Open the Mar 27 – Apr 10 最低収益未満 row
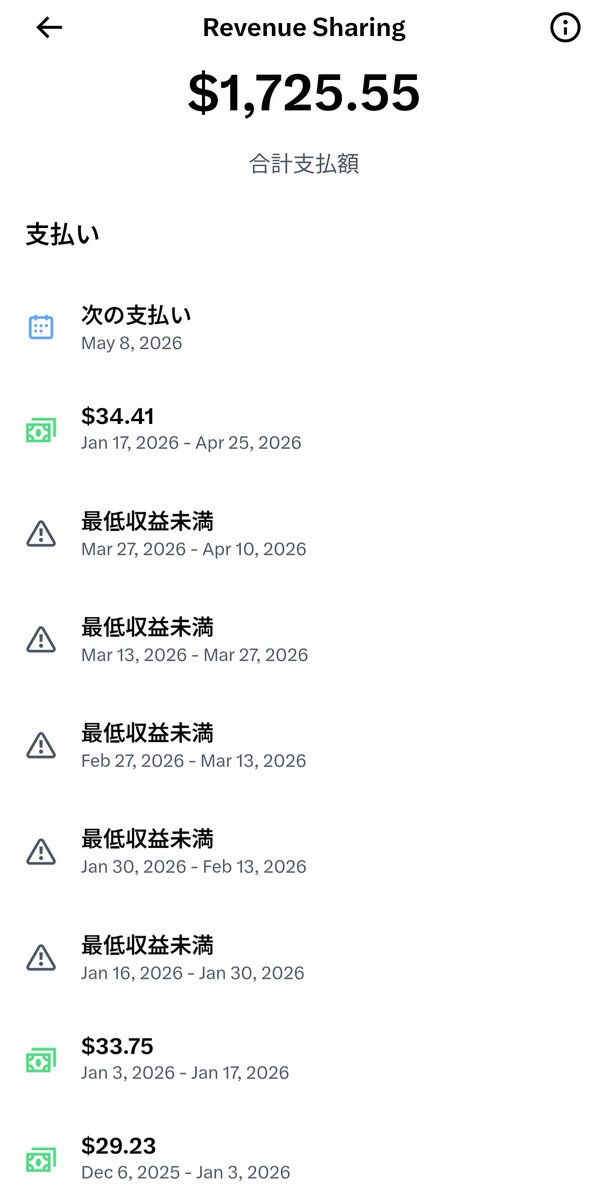Viewport: 608px width, 1200px height. click(193, 535)
